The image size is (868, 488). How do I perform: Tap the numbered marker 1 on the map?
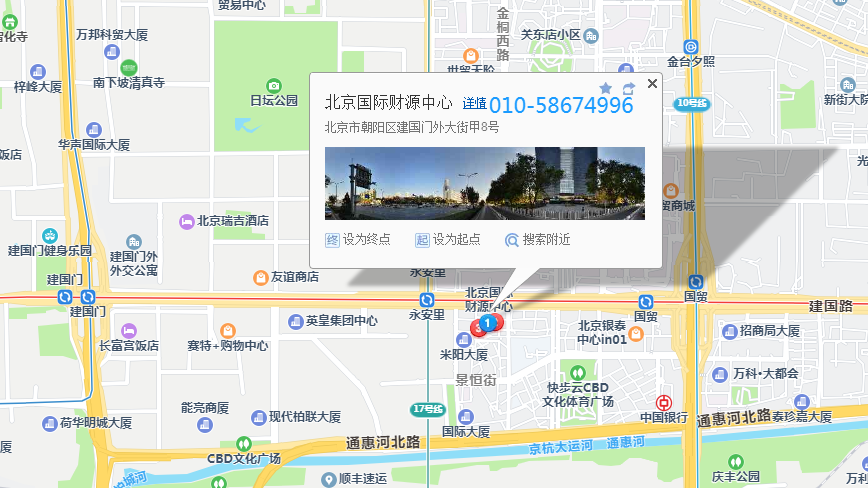(x=487, y=323)
